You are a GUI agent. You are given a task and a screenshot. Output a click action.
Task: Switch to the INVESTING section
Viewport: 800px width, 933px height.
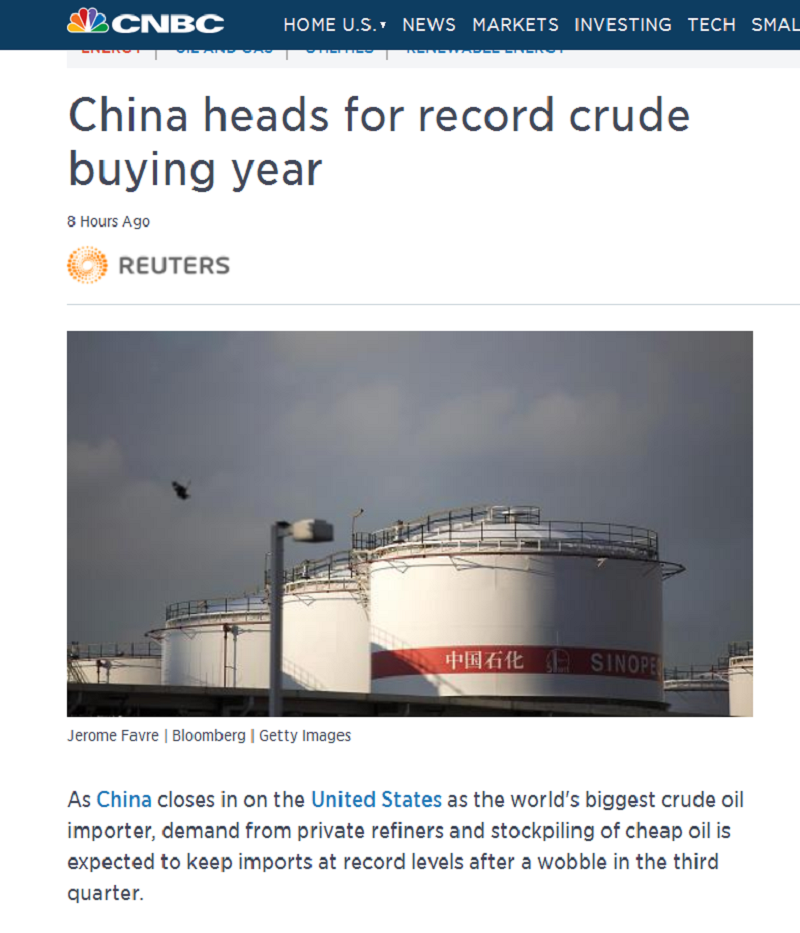pyautogui.click(x=623, y=24)
